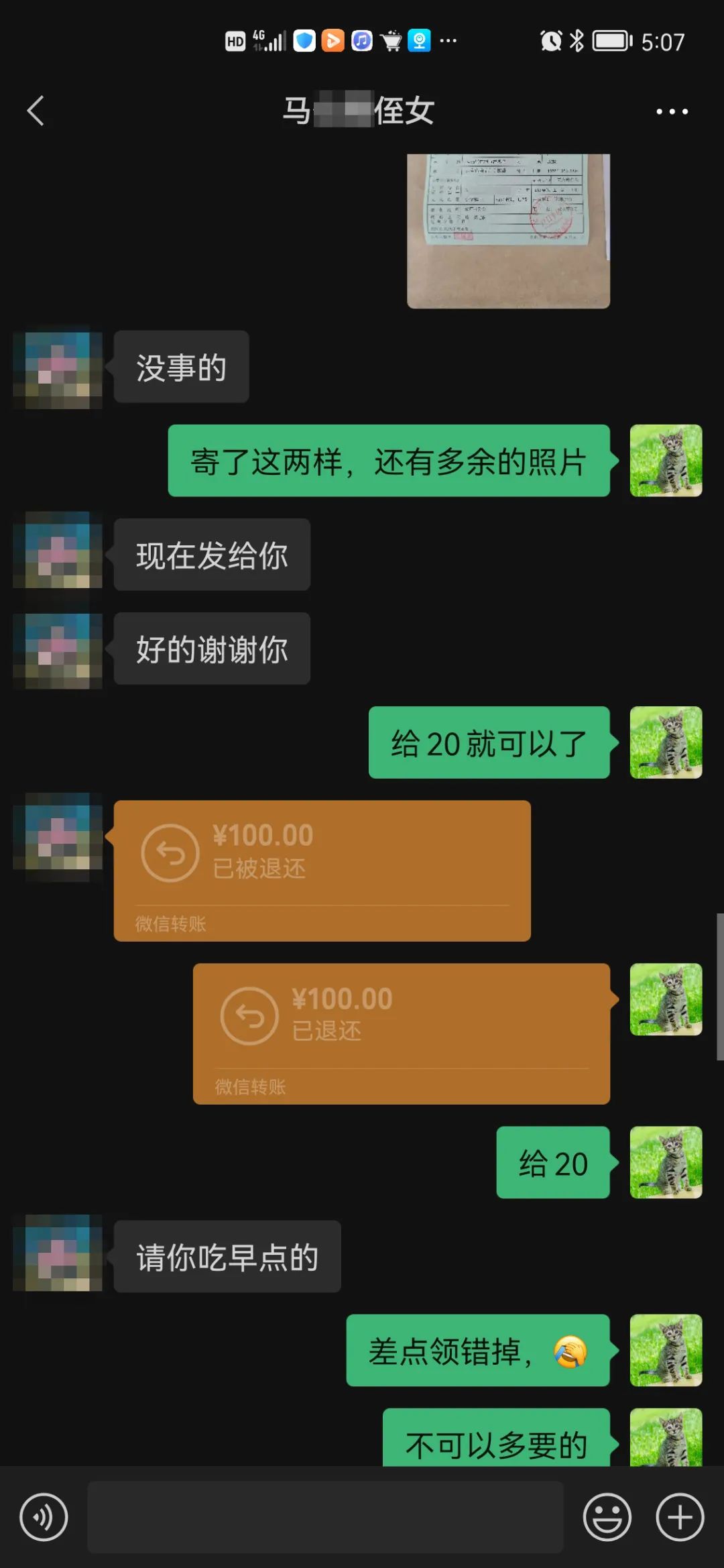Open the sent ¥100.00 已退还 transfer
Screen dimensions: 724x1568
[x=401, y=1033]
